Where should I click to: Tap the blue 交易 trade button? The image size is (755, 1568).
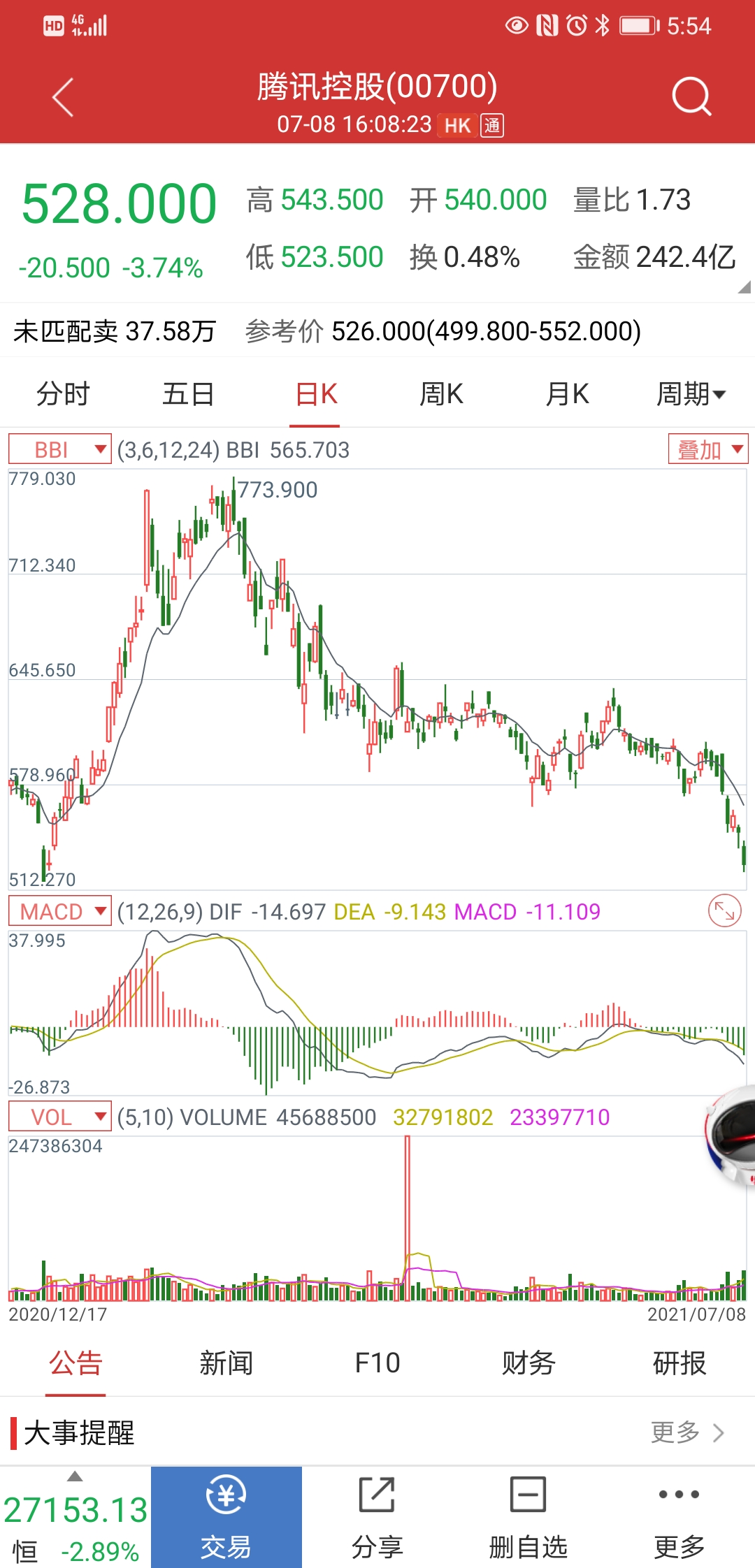point(226,1518)
